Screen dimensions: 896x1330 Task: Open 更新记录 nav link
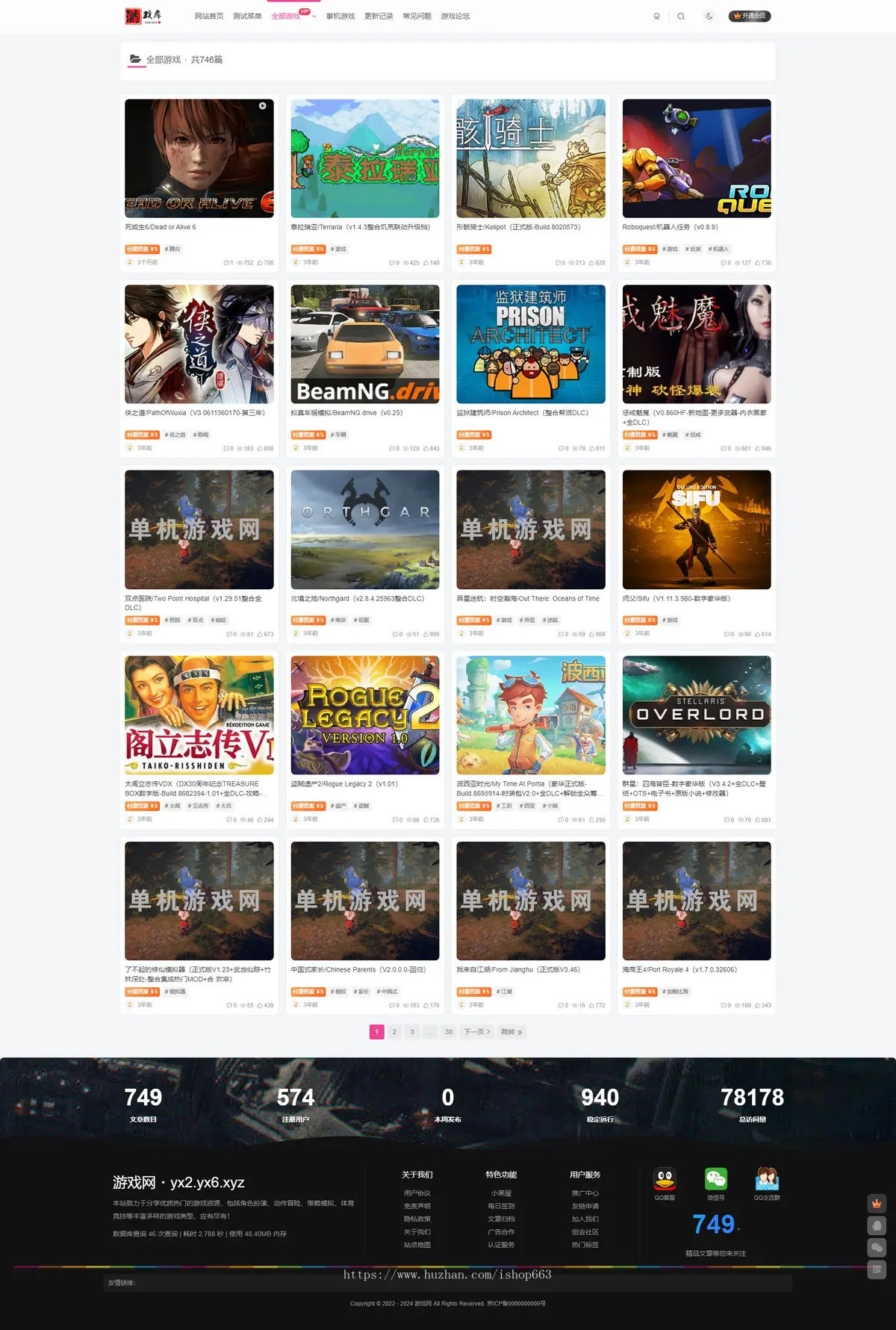pyautogui.click(x=379, y=16)
